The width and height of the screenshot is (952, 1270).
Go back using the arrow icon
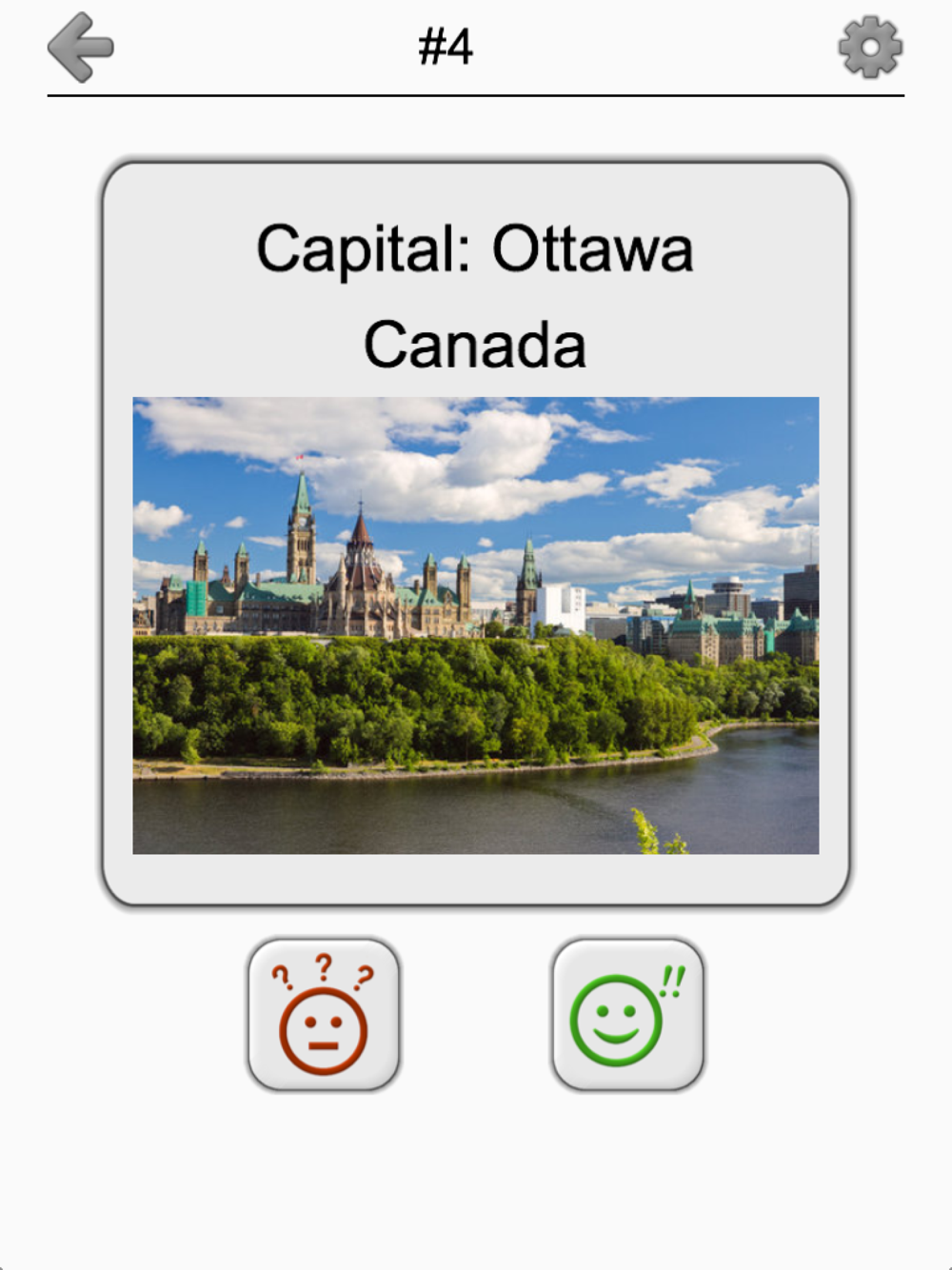[81, 47]
